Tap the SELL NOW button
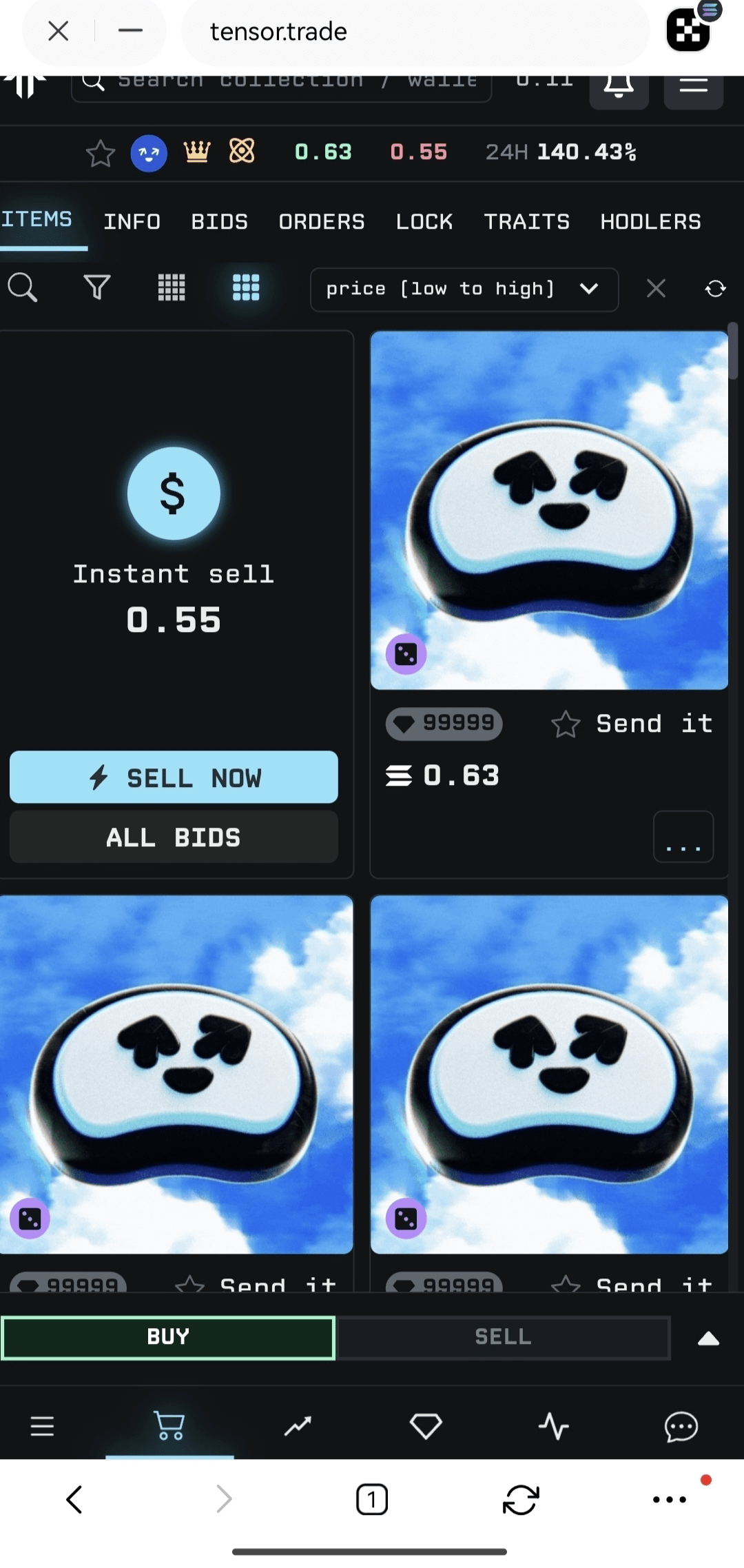 (x=174, y=777)
